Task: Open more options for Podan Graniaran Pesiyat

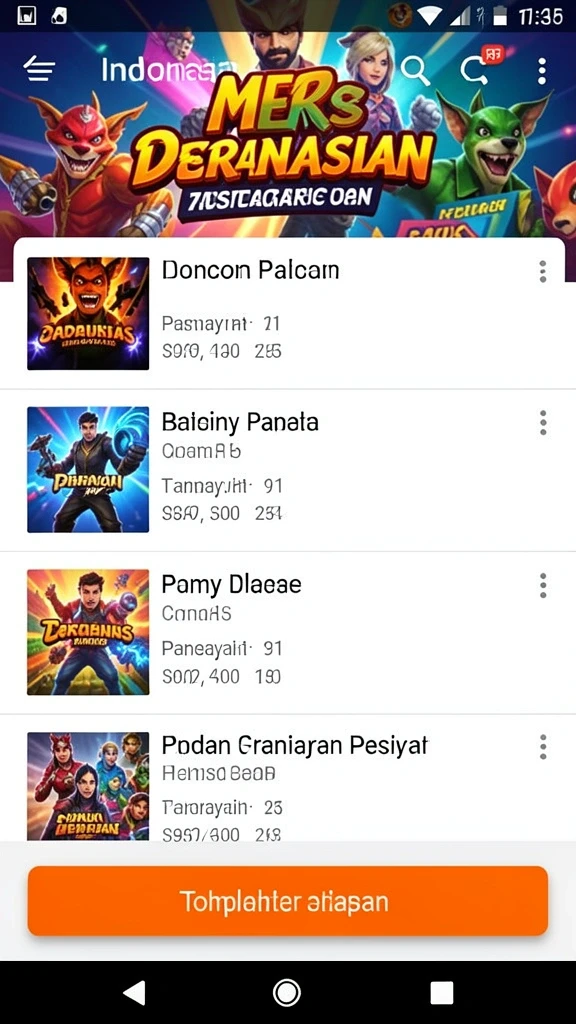Action: point(543,746)
